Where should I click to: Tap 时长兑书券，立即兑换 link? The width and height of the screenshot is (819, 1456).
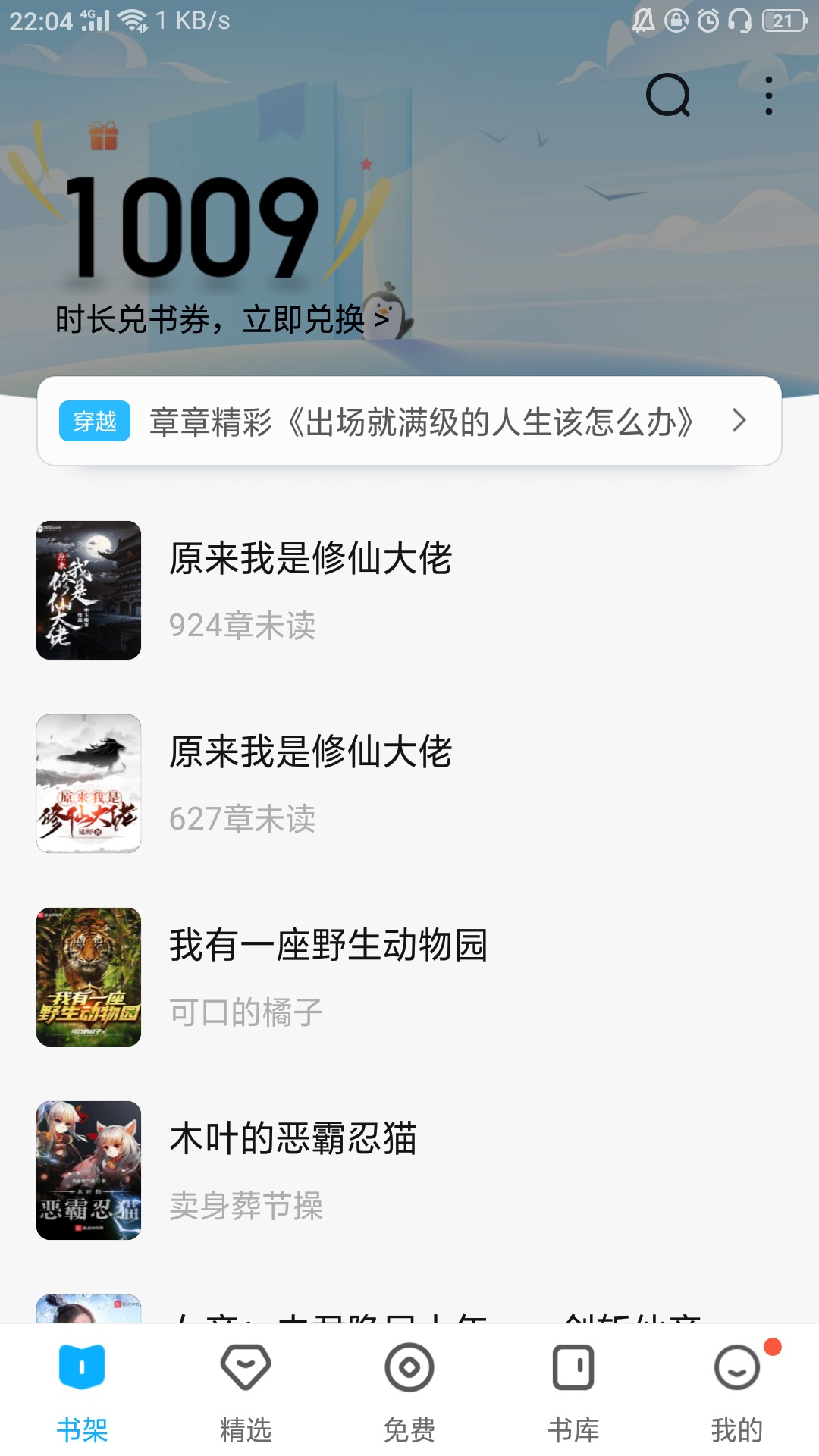pos(221,319)
